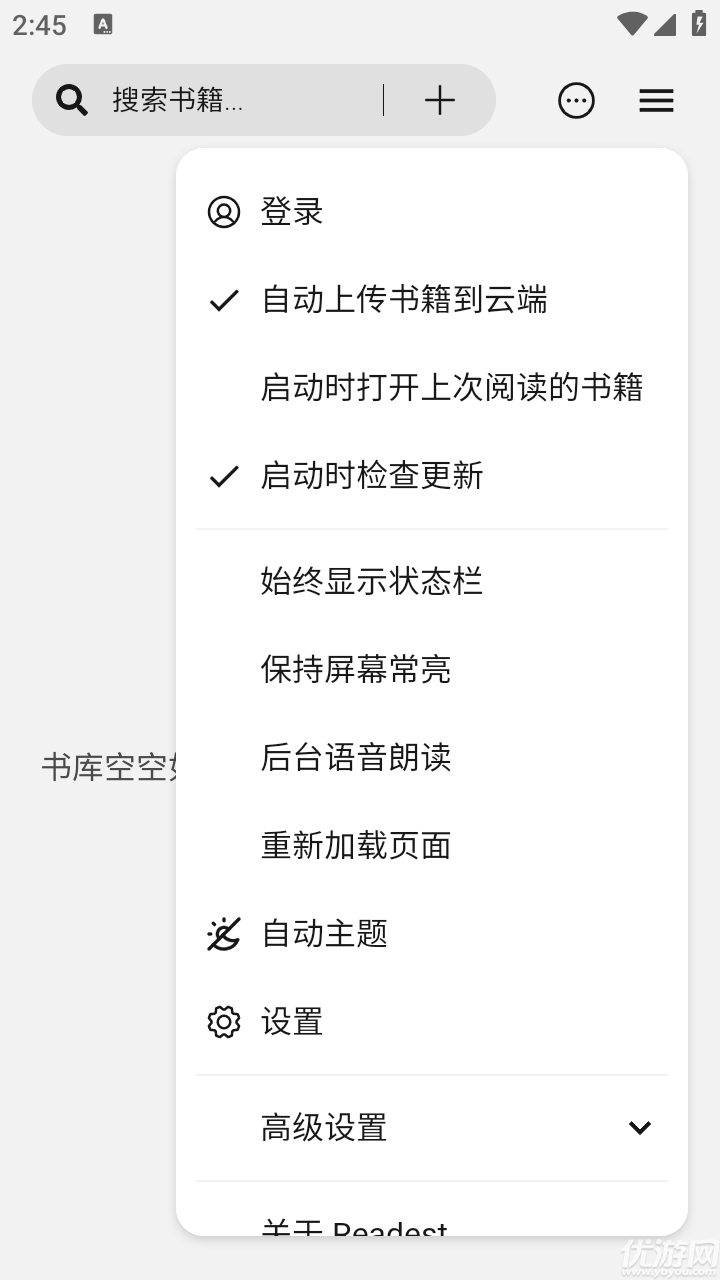The width and height of the screenshot is (720, 1280).
Task: Open 登录 to sign in
Action: tap(292, 212)
